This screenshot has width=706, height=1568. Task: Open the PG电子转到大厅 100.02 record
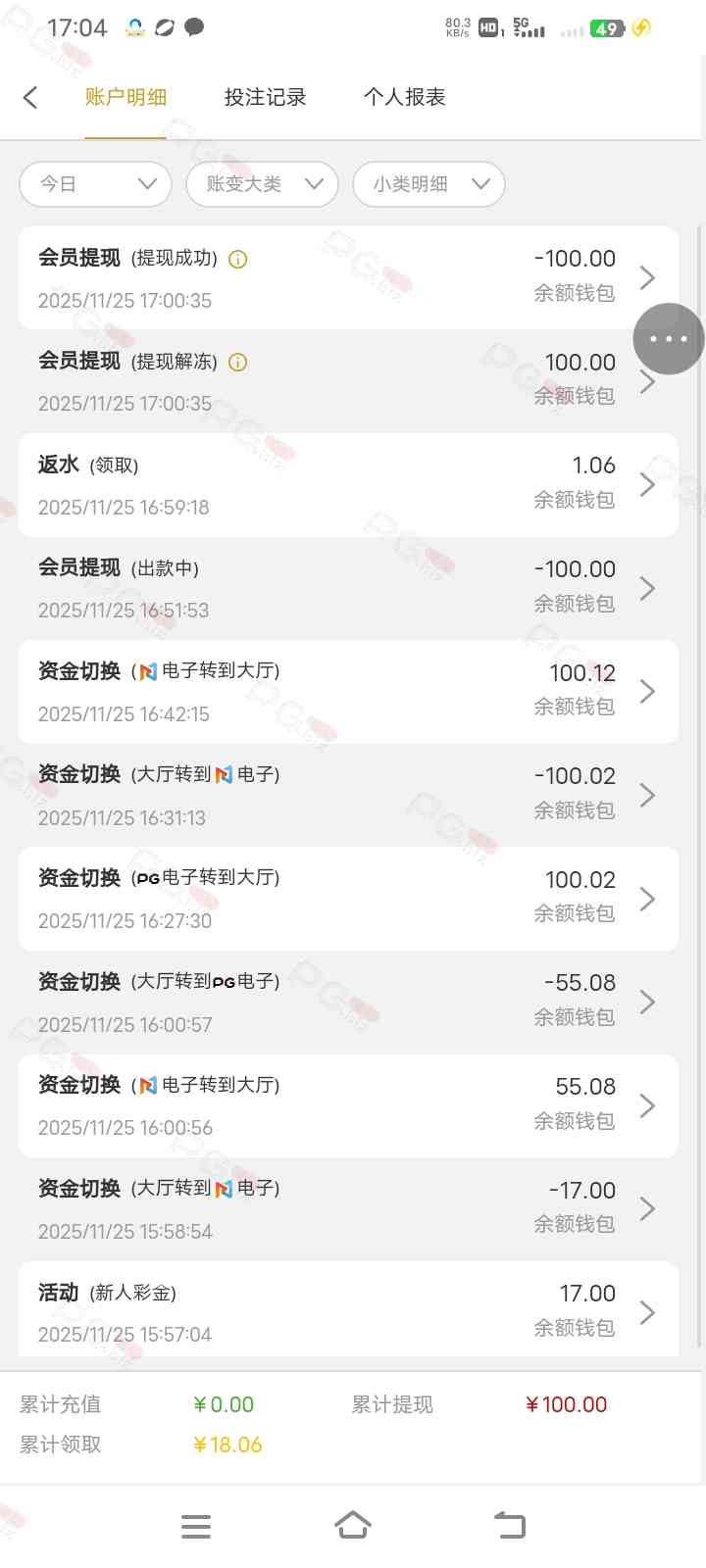tap(348, 899)
